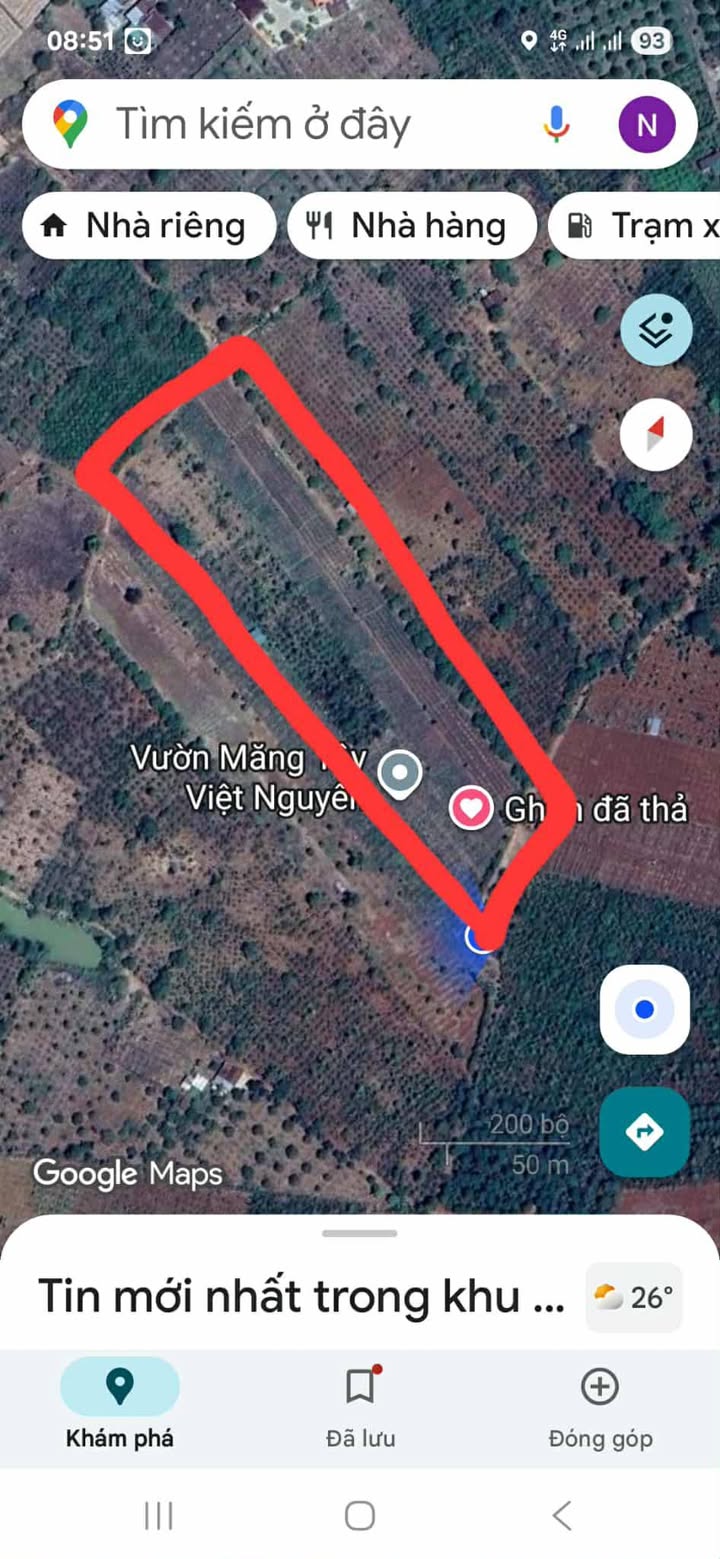The width and height of the screenshot is (720, 1559).
Task: Filter map by Nhà hàng
Action: [x=411, y=226]
